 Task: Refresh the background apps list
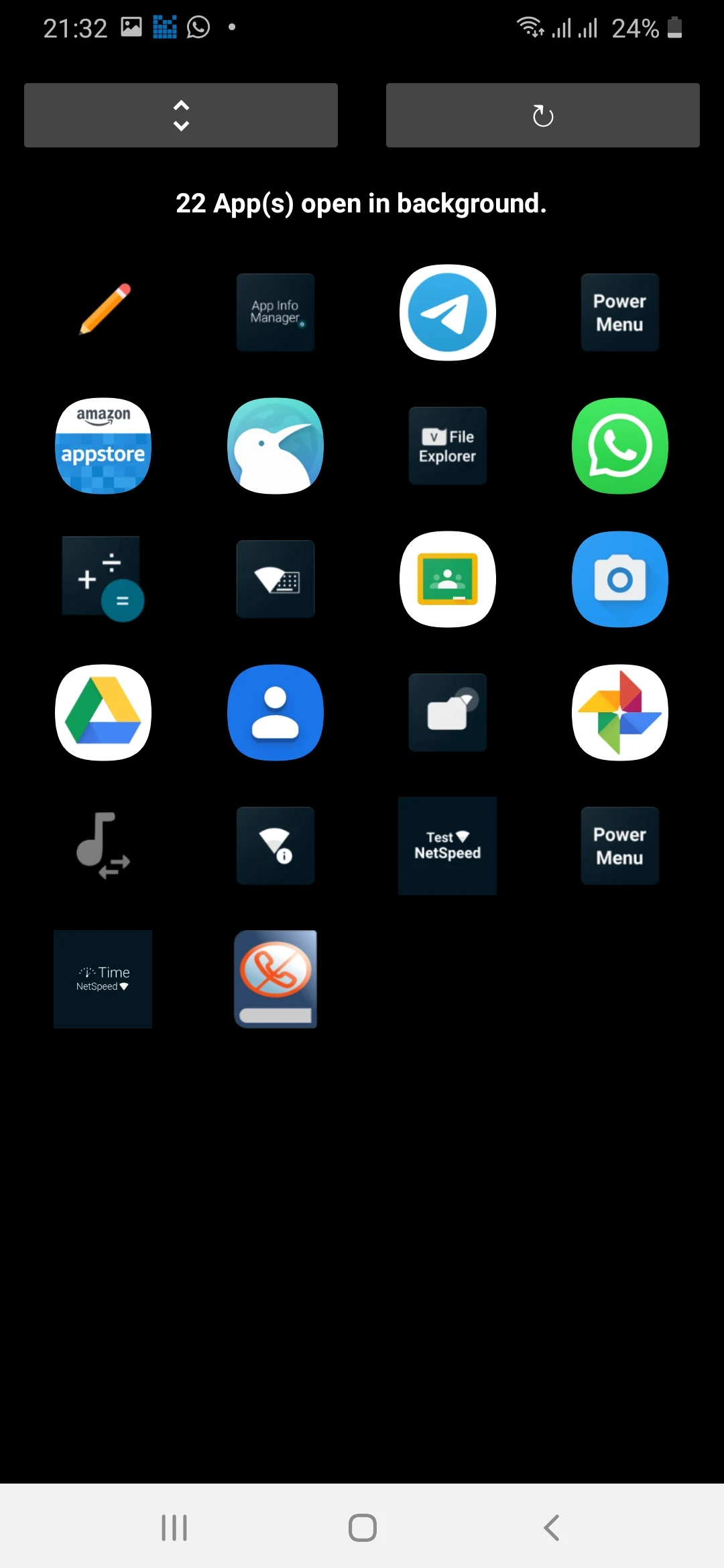pos(543,115)
